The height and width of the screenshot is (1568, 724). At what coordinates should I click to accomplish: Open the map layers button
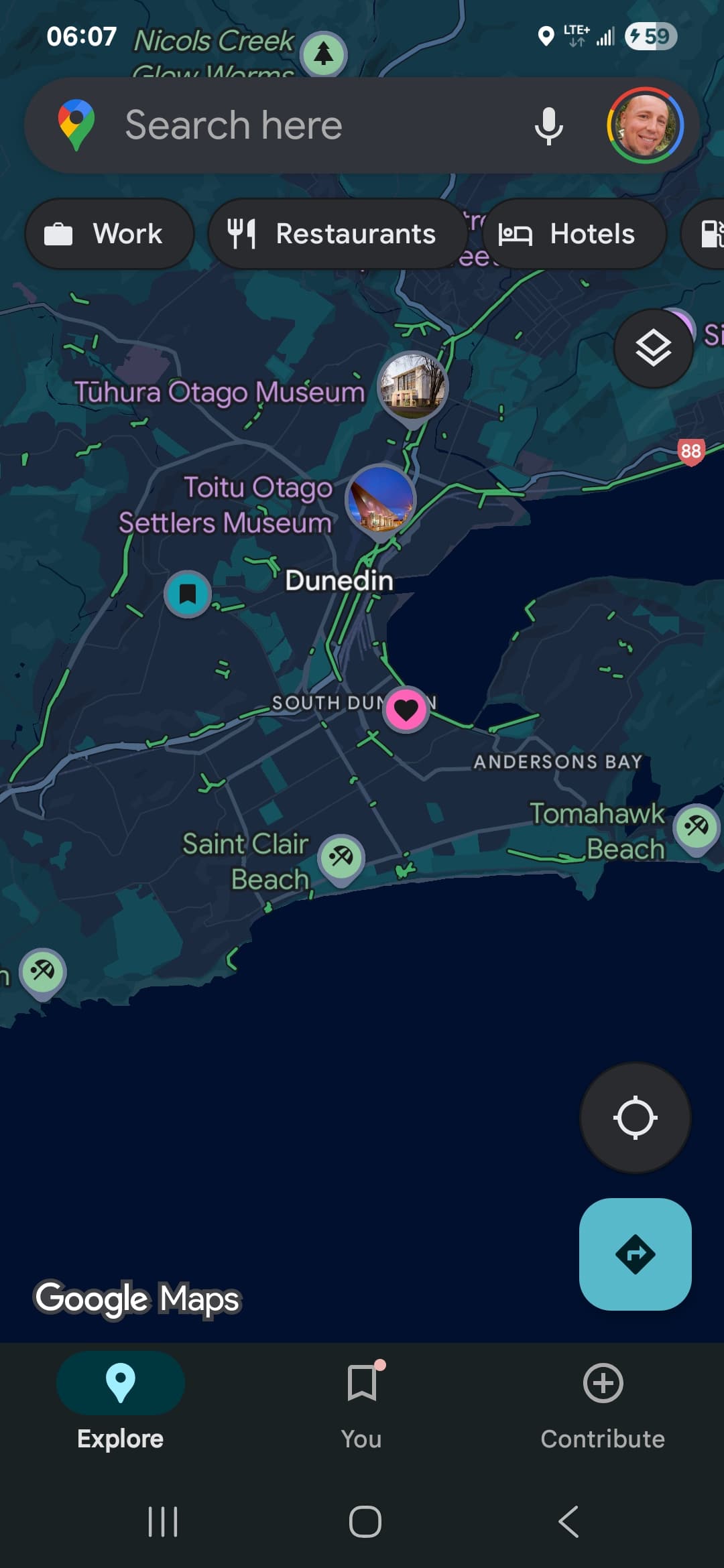[654, 348]
